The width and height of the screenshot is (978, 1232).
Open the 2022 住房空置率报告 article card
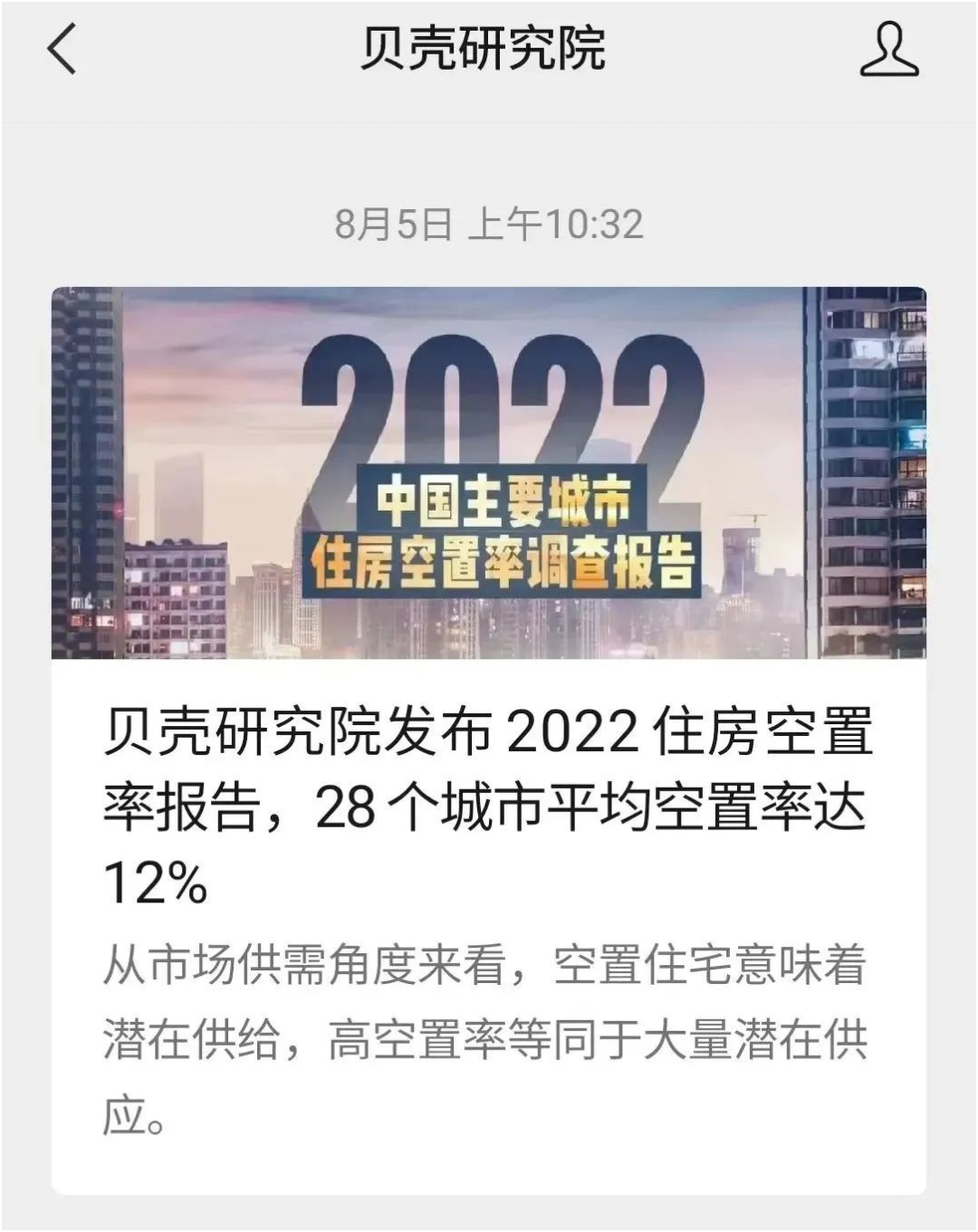click(489, 769)
